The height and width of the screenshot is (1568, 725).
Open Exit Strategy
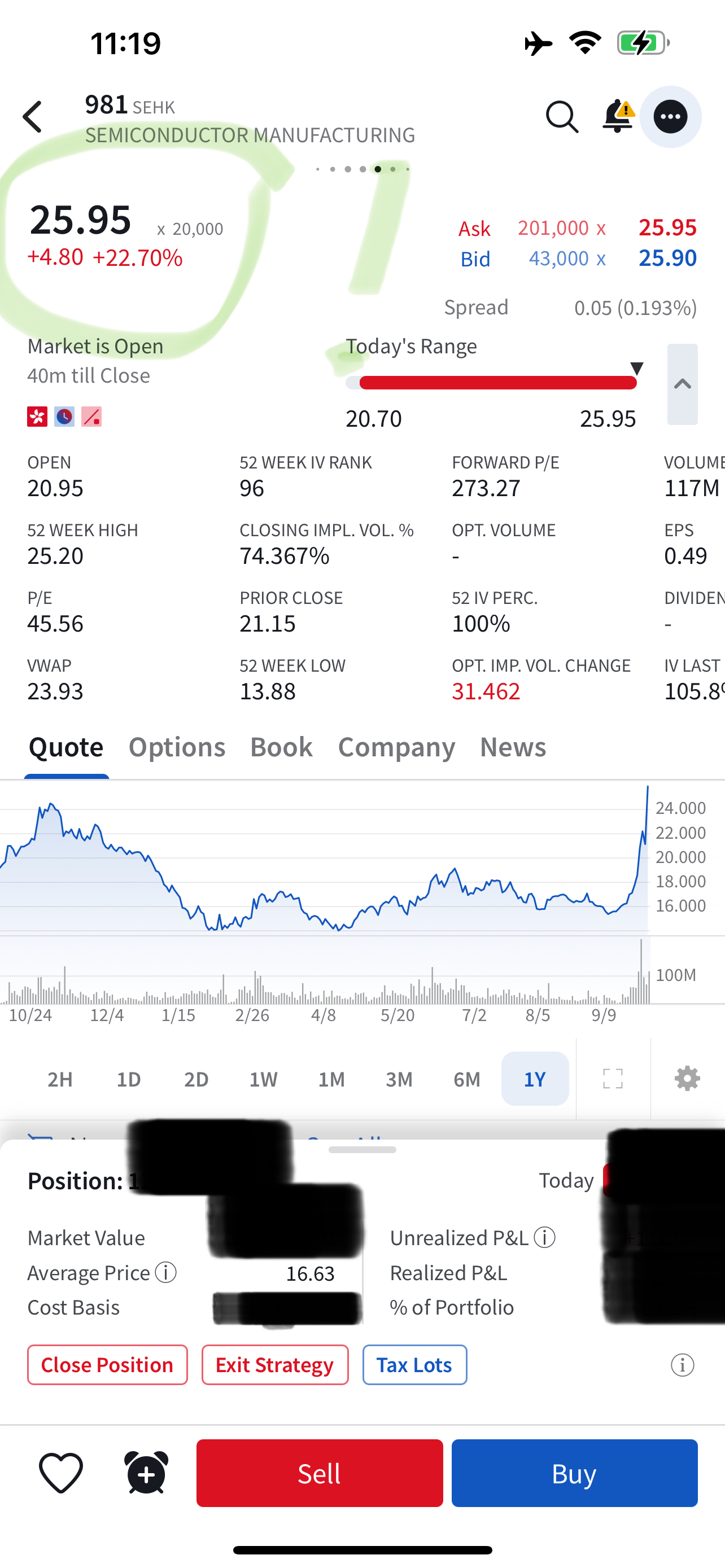pos(274,1365)
